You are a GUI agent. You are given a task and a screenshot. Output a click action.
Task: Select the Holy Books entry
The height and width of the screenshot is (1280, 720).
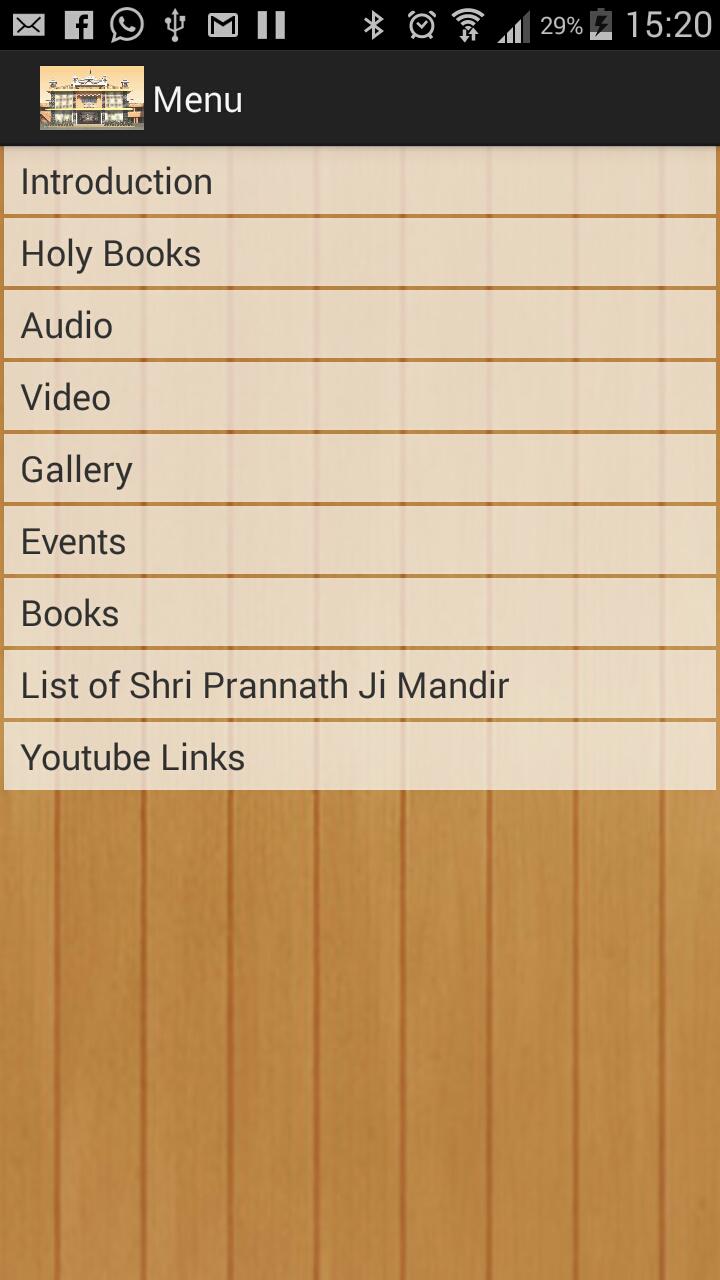click(x=360, y=254)
